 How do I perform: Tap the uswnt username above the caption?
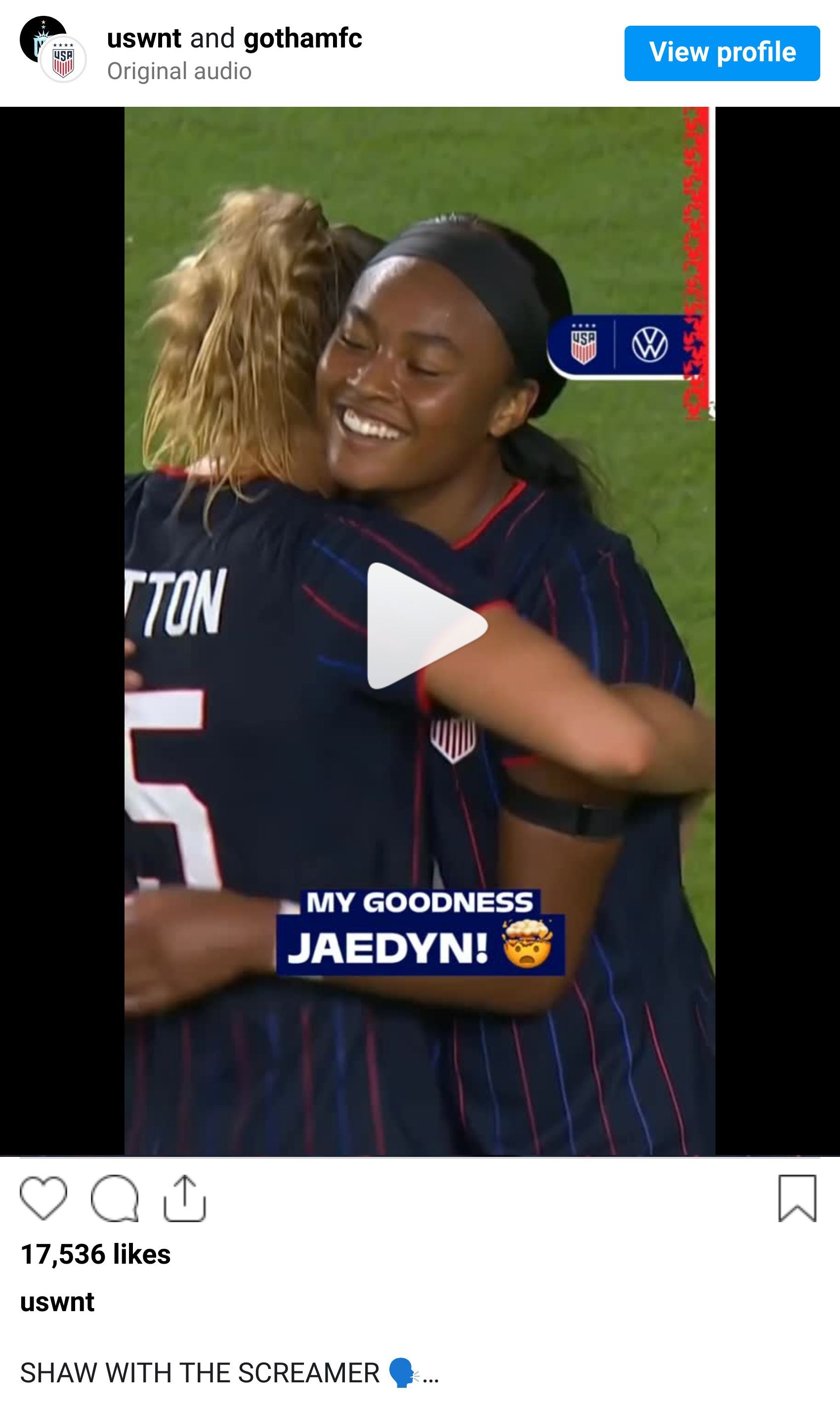coord(57,1302)
